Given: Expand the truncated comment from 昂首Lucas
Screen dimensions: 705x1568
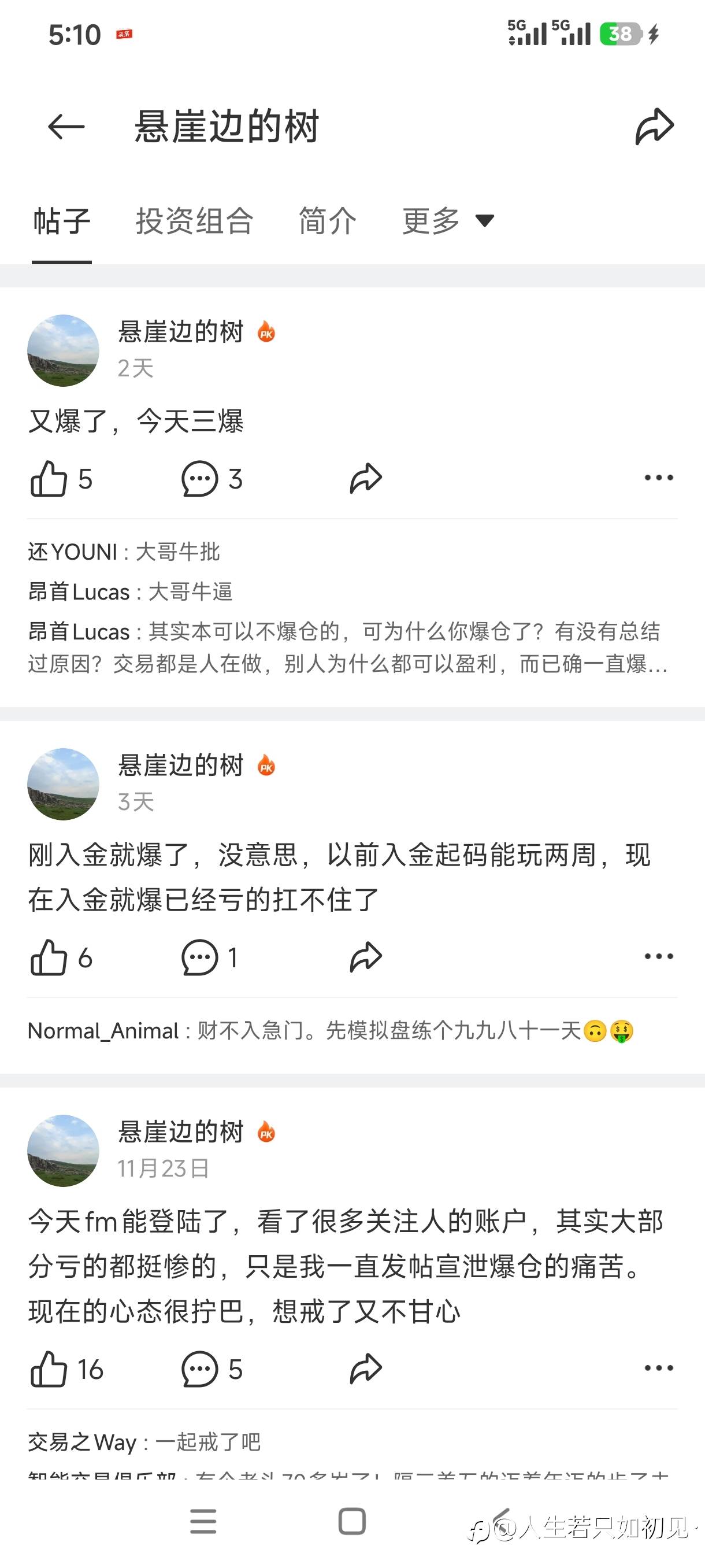Looking at the screenshot, I should (347, 648).
